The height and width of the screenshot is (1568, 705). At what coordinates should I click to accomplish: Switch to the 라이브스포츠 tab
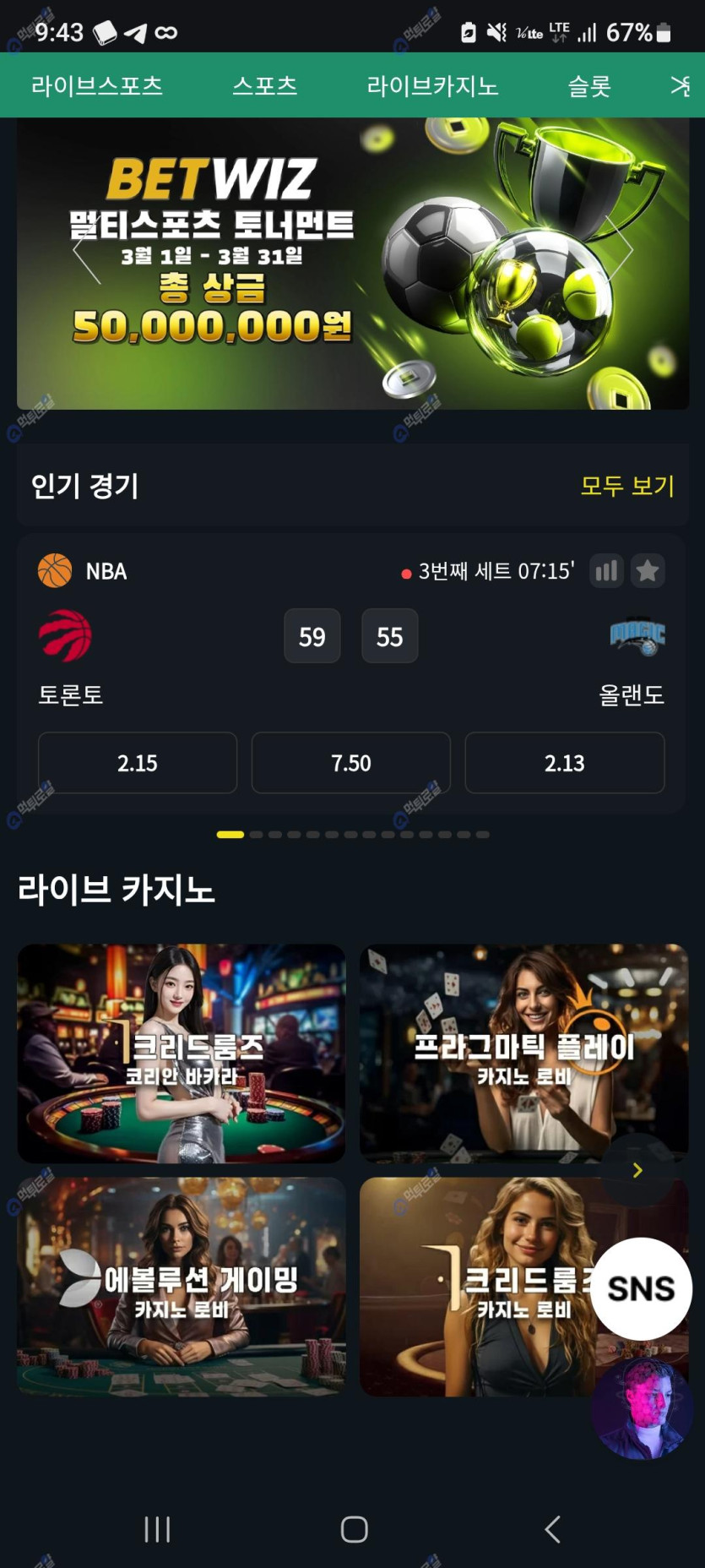click(x=96, y=85)
